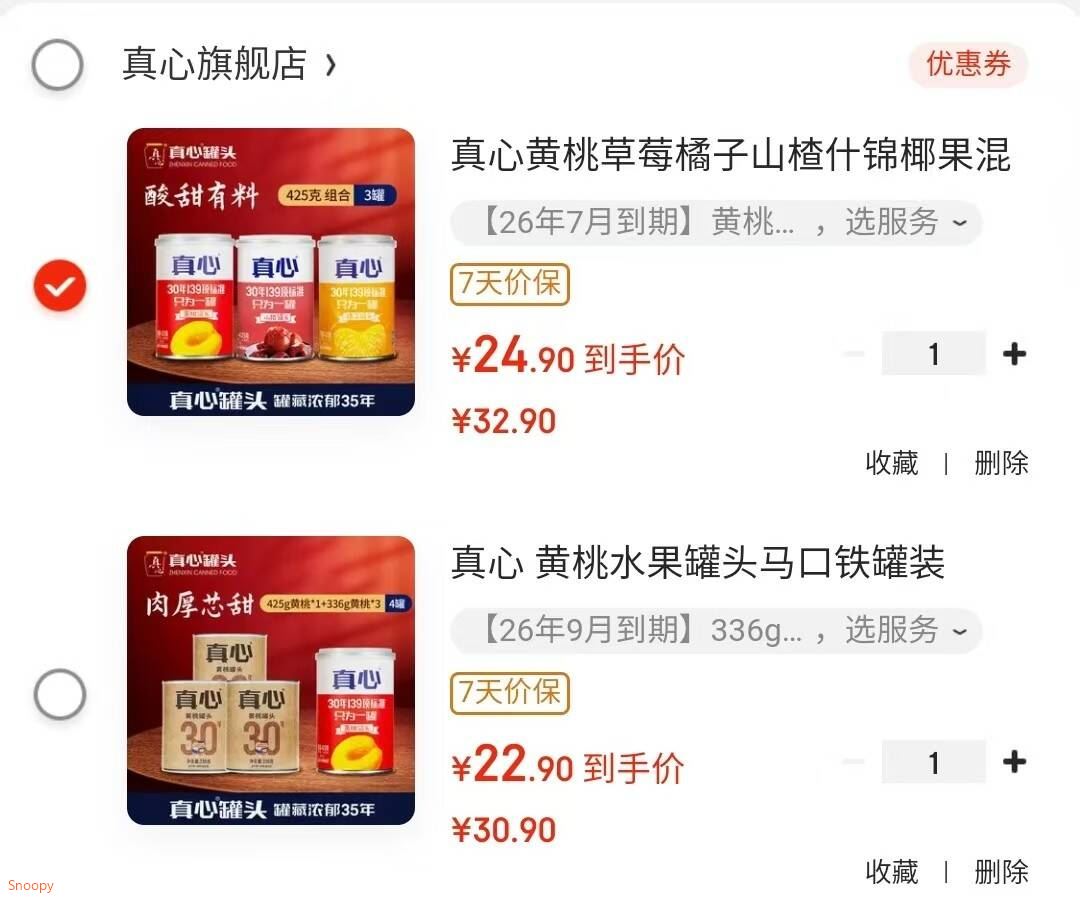The image size is (1080, 897).
Task: Edit the quantity field of ¥22.90 item
Action: (933, 763)
